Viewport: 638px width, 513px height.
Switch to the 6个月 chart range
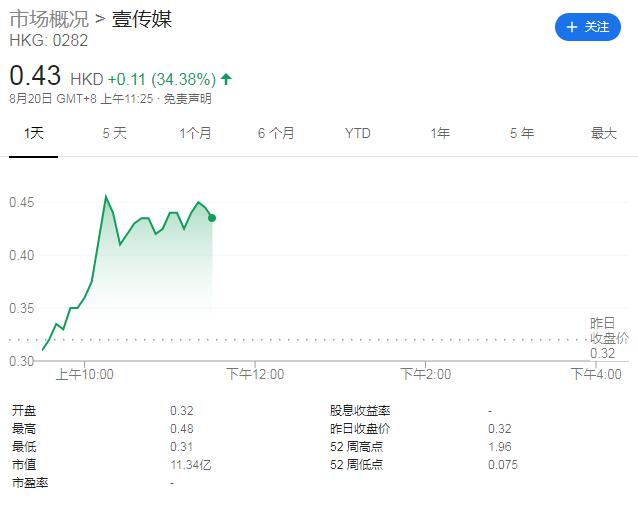click(x=275, y=133)
